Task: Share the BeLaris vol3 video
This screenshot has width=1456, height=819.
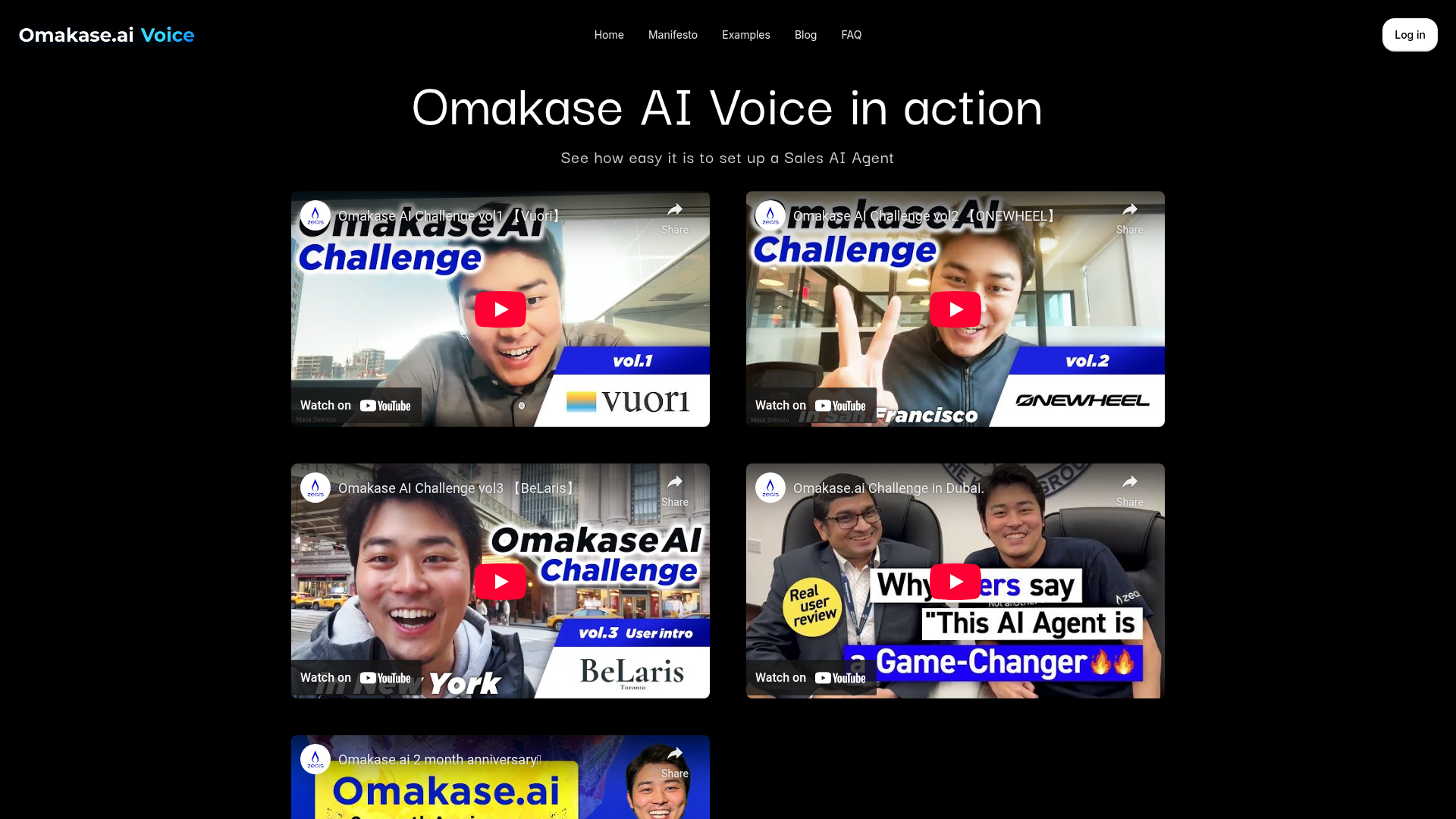Action: pos(674,489)
